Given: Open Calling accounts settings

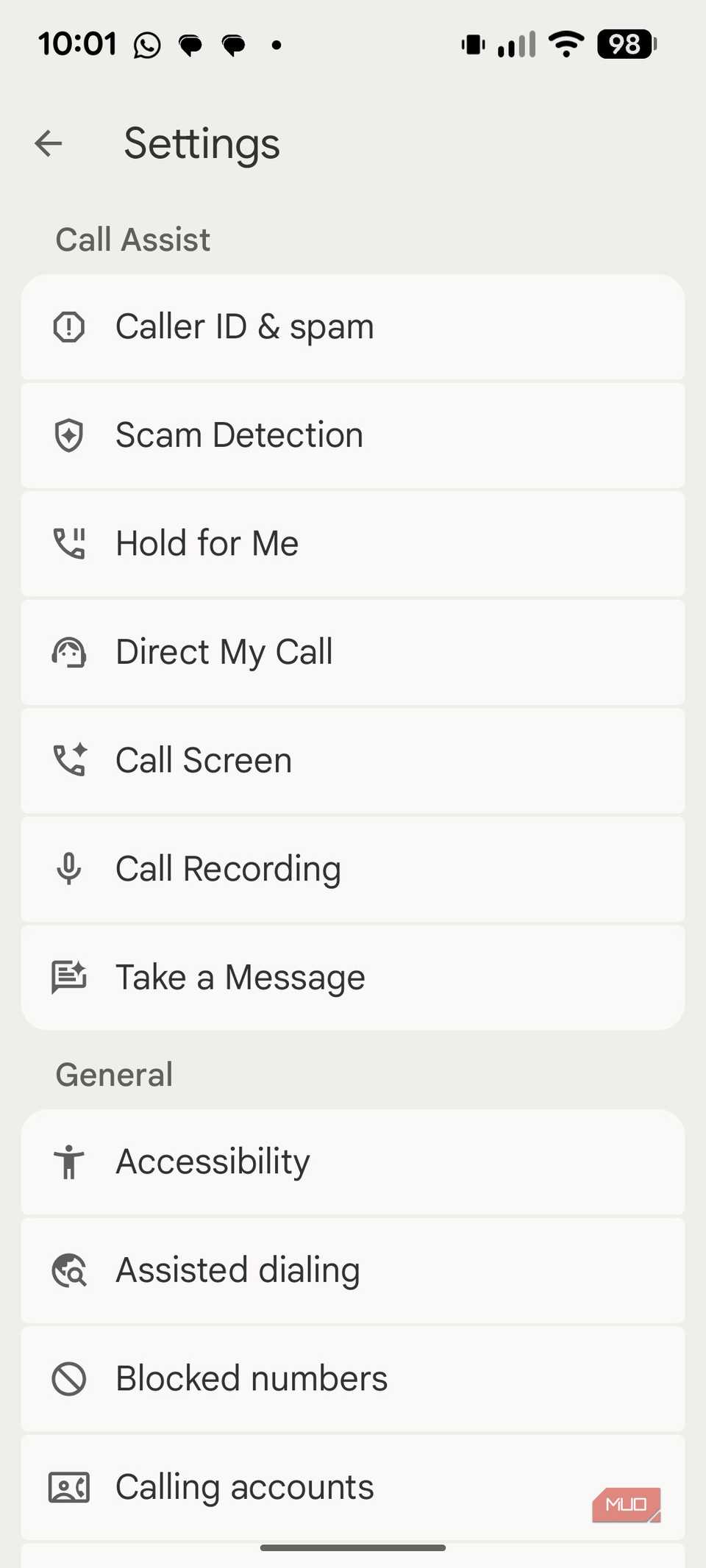Looking at the screenshot, I should click(x=353, y=1486).
